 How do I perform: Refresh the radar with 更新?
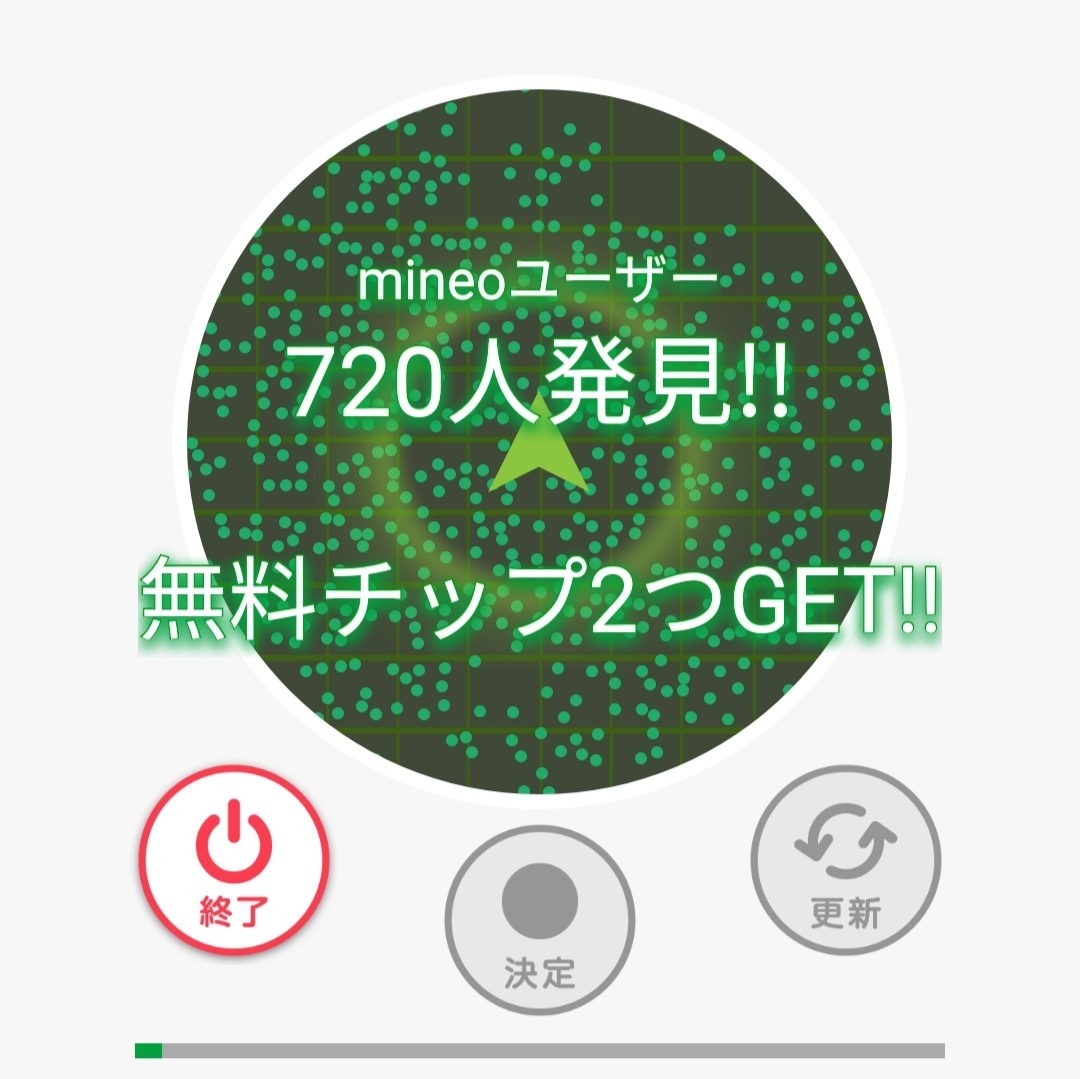[846, 860]
